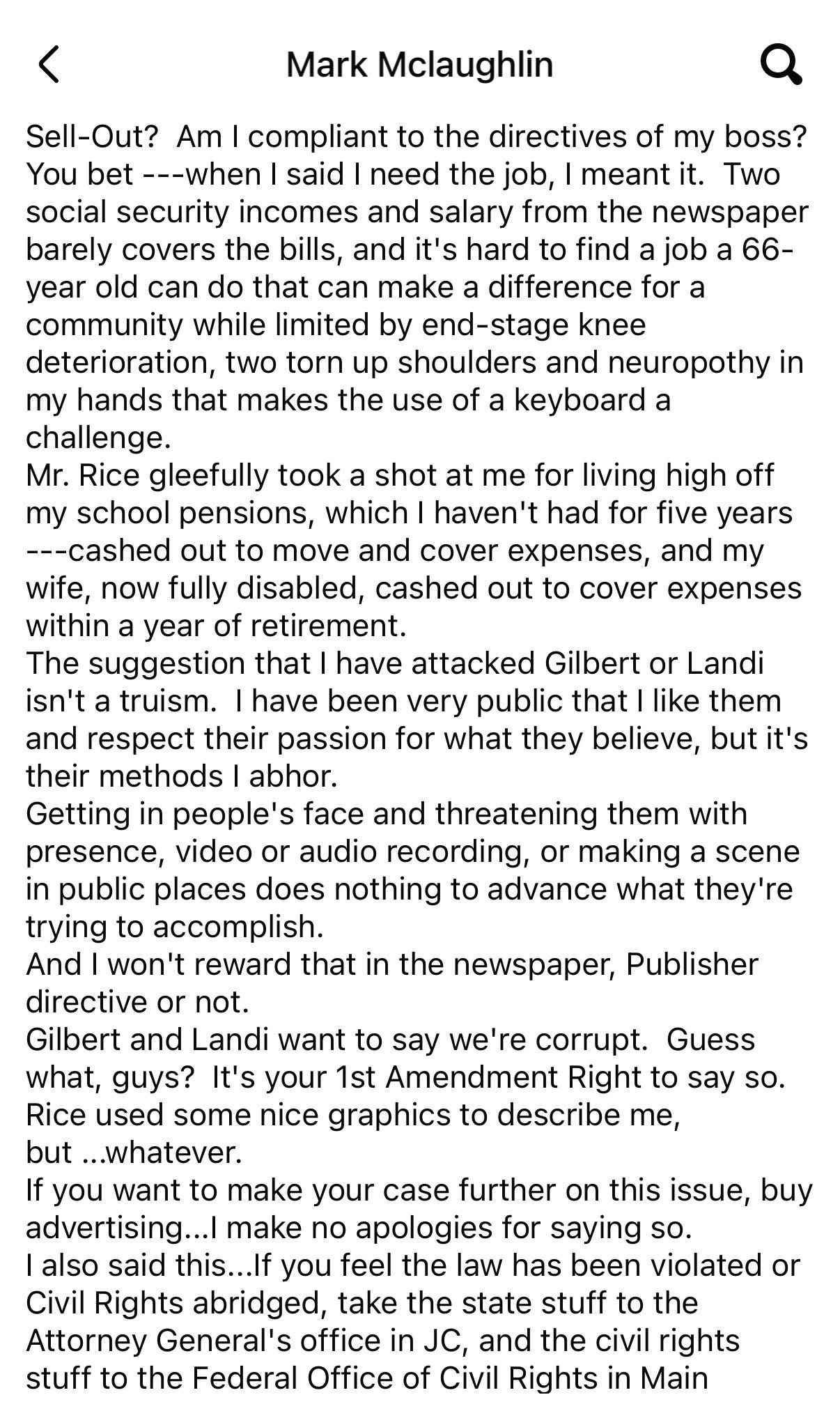Viewport: 840px width, 1411px height.
Task: Open search on Mark Mclaughlin's page
Action: (780, 65)
